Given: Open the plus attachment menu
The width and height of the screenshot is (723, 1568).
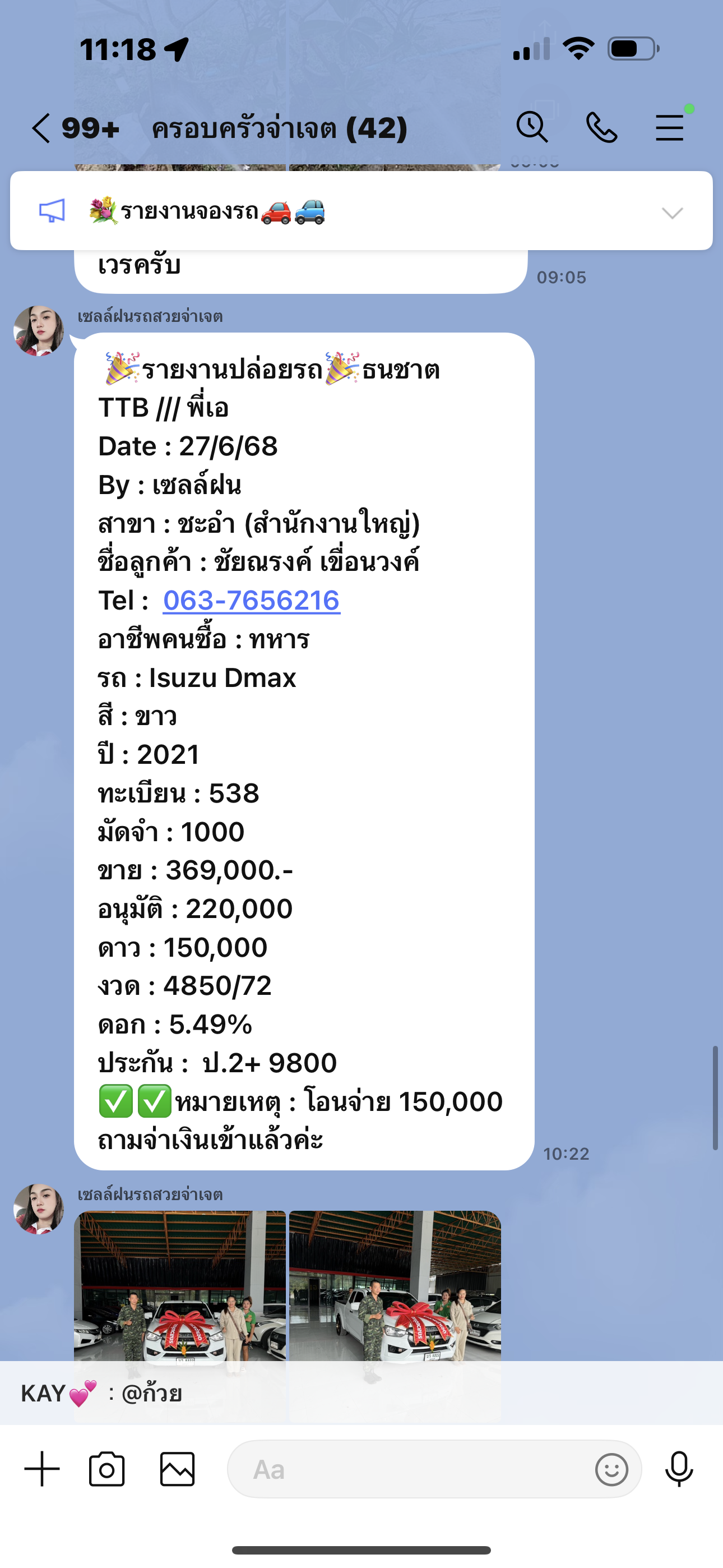Looking at the screenshot, I should [x=42, y=1469].
